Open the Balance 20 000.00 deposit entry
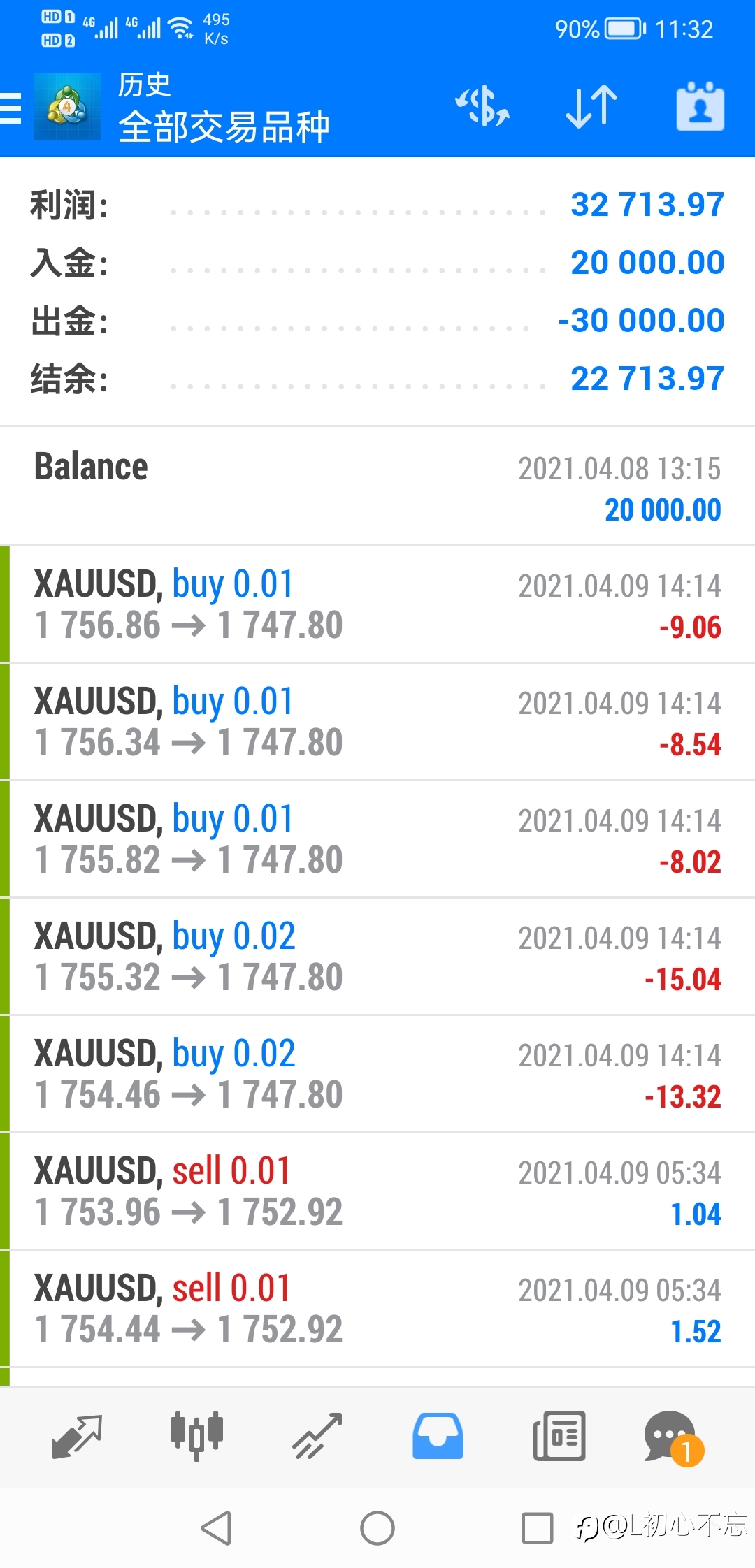 [377, 487]
